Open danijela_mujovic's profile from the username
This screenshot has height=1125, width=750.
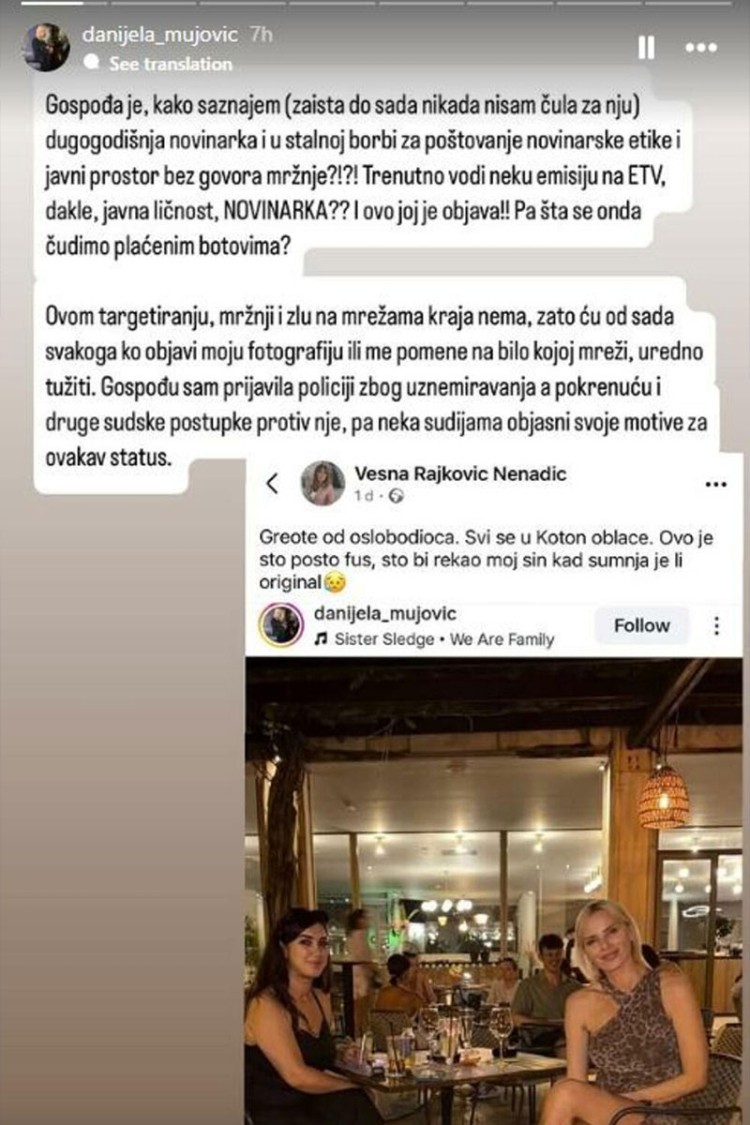[158, 35]
